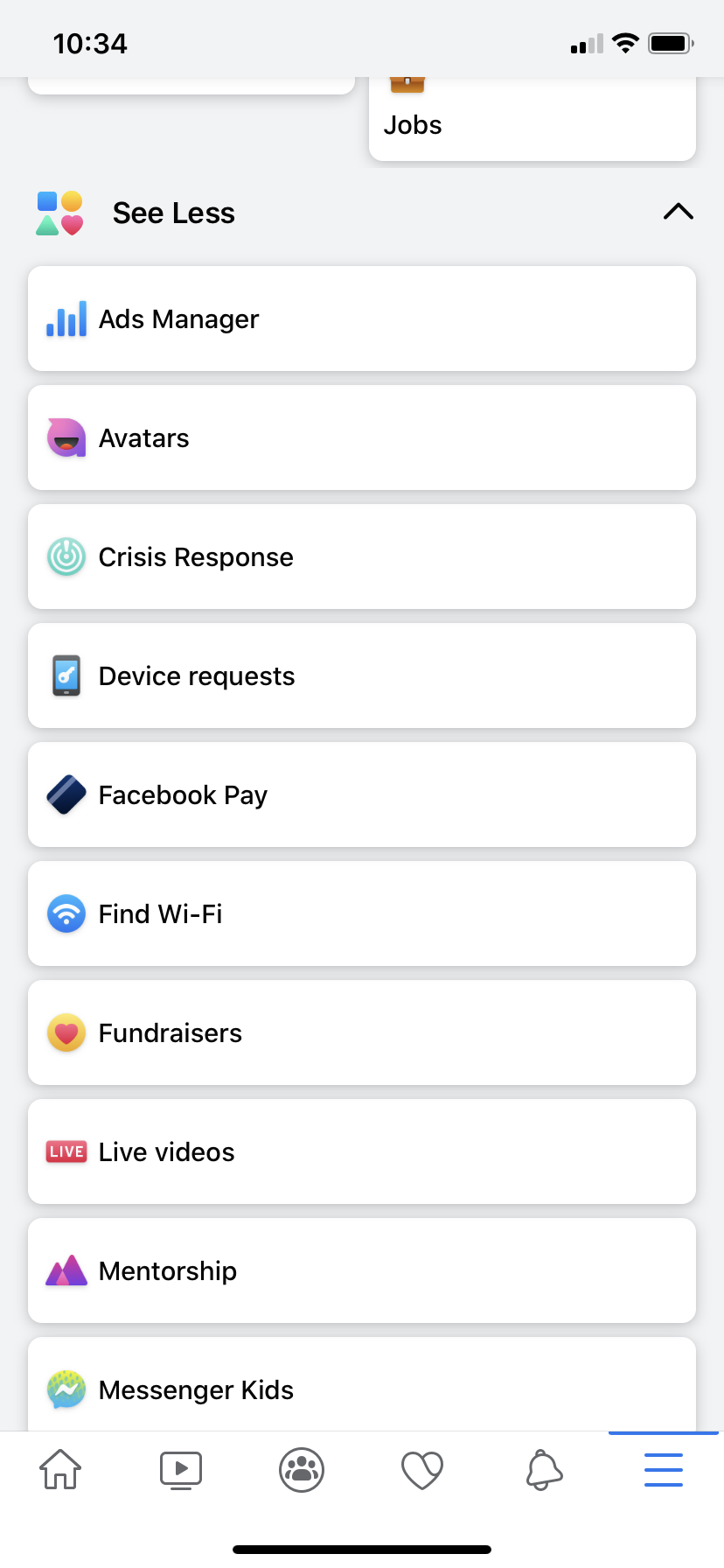The width and height of the screenshot is (724, 1568).
Task: Open the Jobs shortcut card
Action: 532,122
